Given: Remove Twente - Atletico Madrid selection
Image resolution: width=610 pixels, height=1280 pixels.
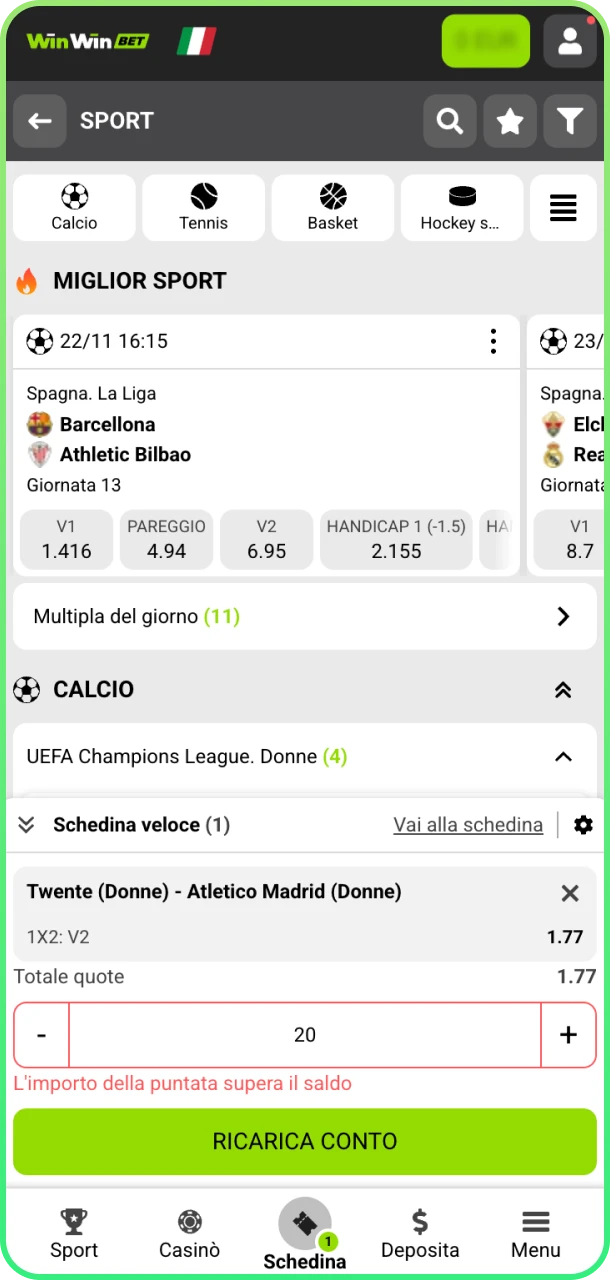Looking at the screenshot, I should coord(570,893).
